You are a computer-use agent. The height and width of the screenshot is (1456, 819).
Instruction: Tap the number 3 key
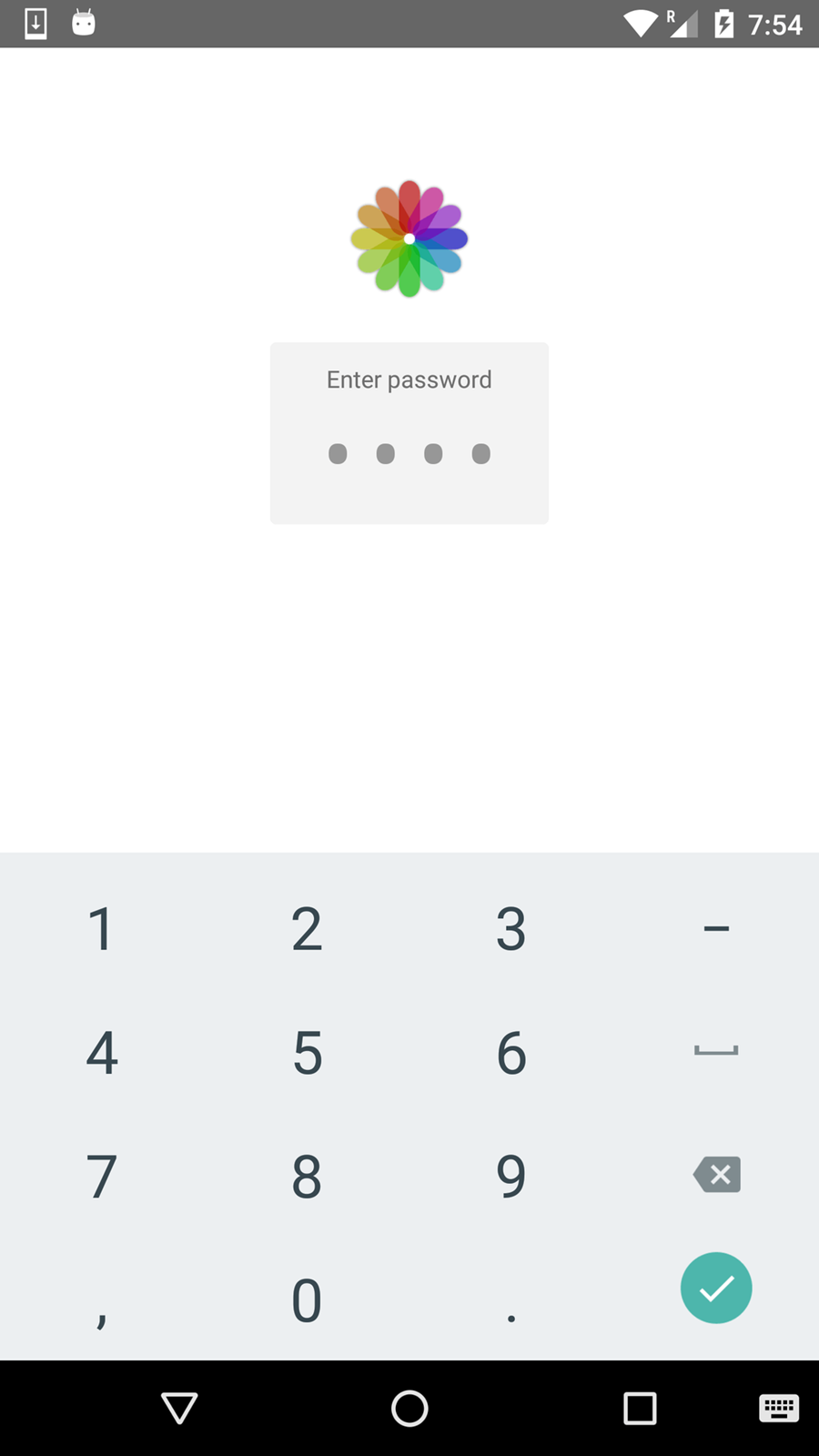[x=511, y=929]
